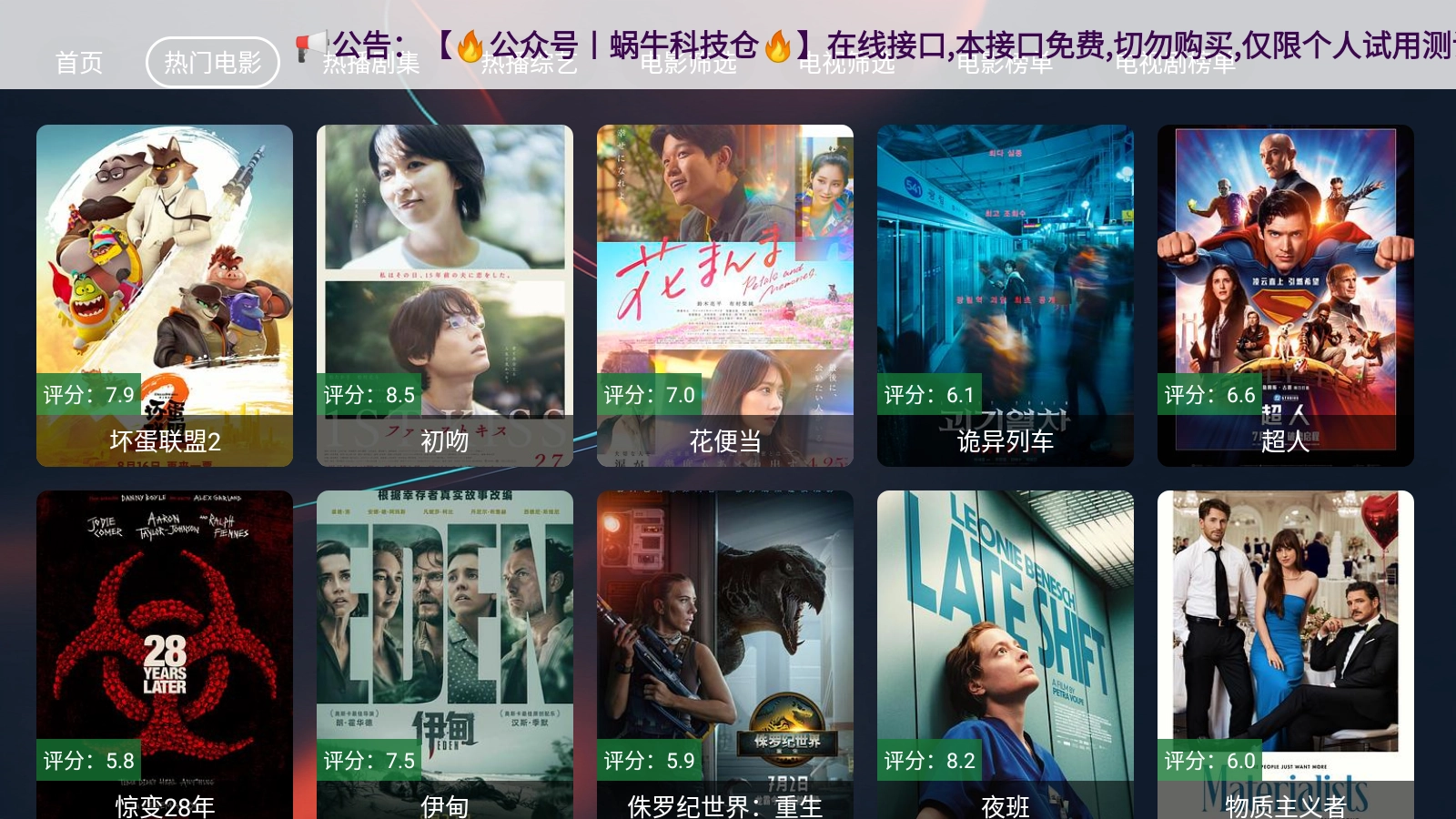Open the movie 坏蛋联盟2
The height and width of the screenshot is (819, 1456).
[165, 295]
